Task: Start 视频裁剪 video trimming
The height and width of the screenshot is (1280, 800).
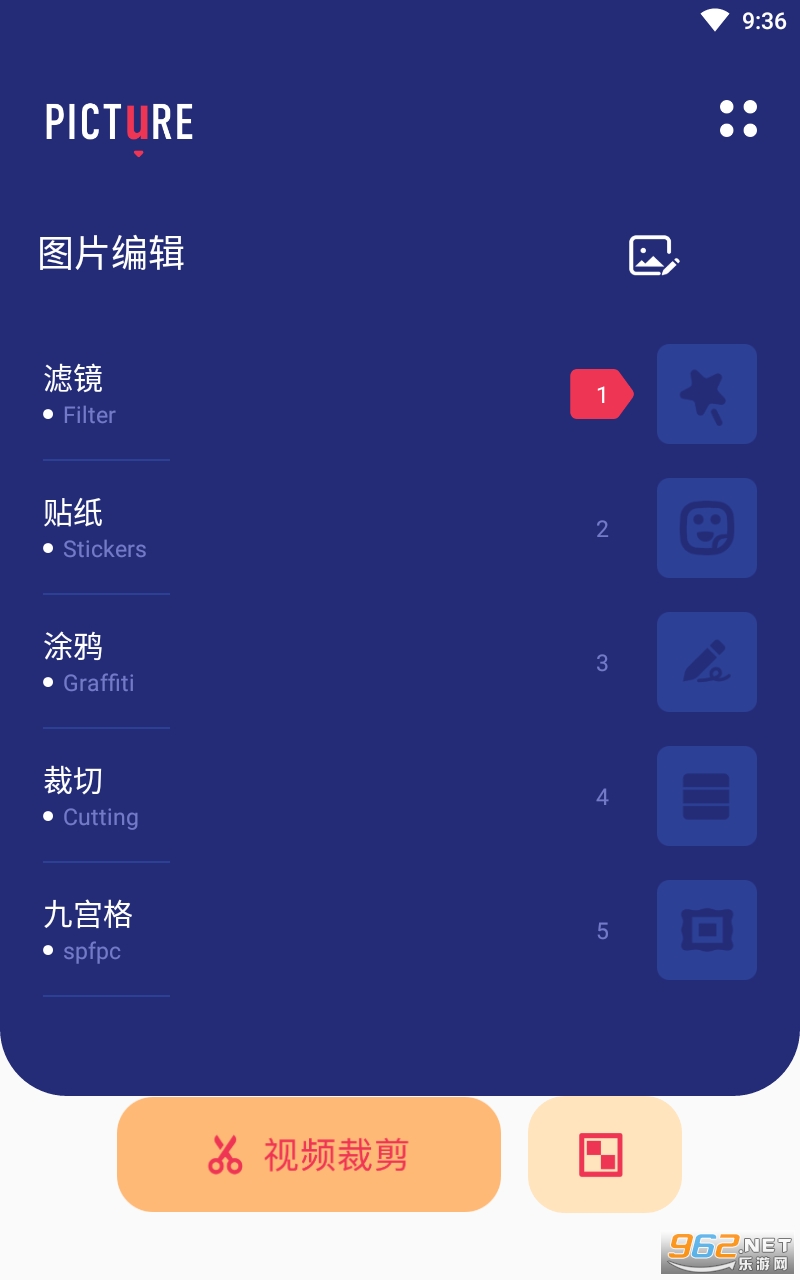Action: (309, 1154)
